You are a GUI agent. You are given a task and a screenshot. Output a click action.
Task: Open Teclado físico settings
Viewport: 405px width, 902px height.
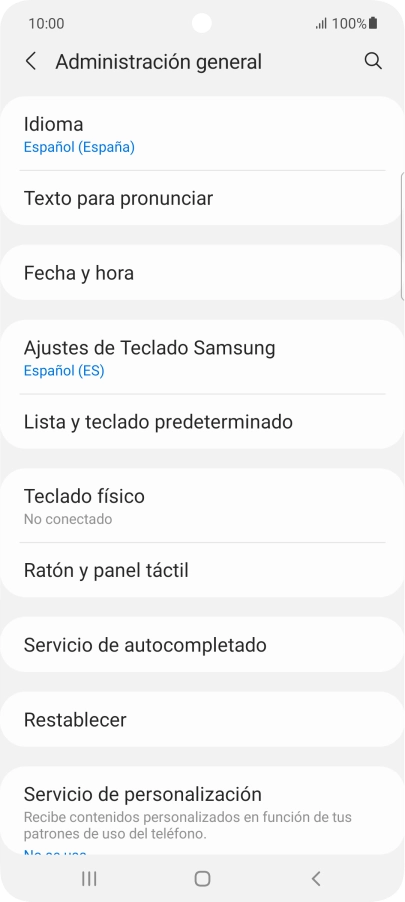(x=202, y=506)
